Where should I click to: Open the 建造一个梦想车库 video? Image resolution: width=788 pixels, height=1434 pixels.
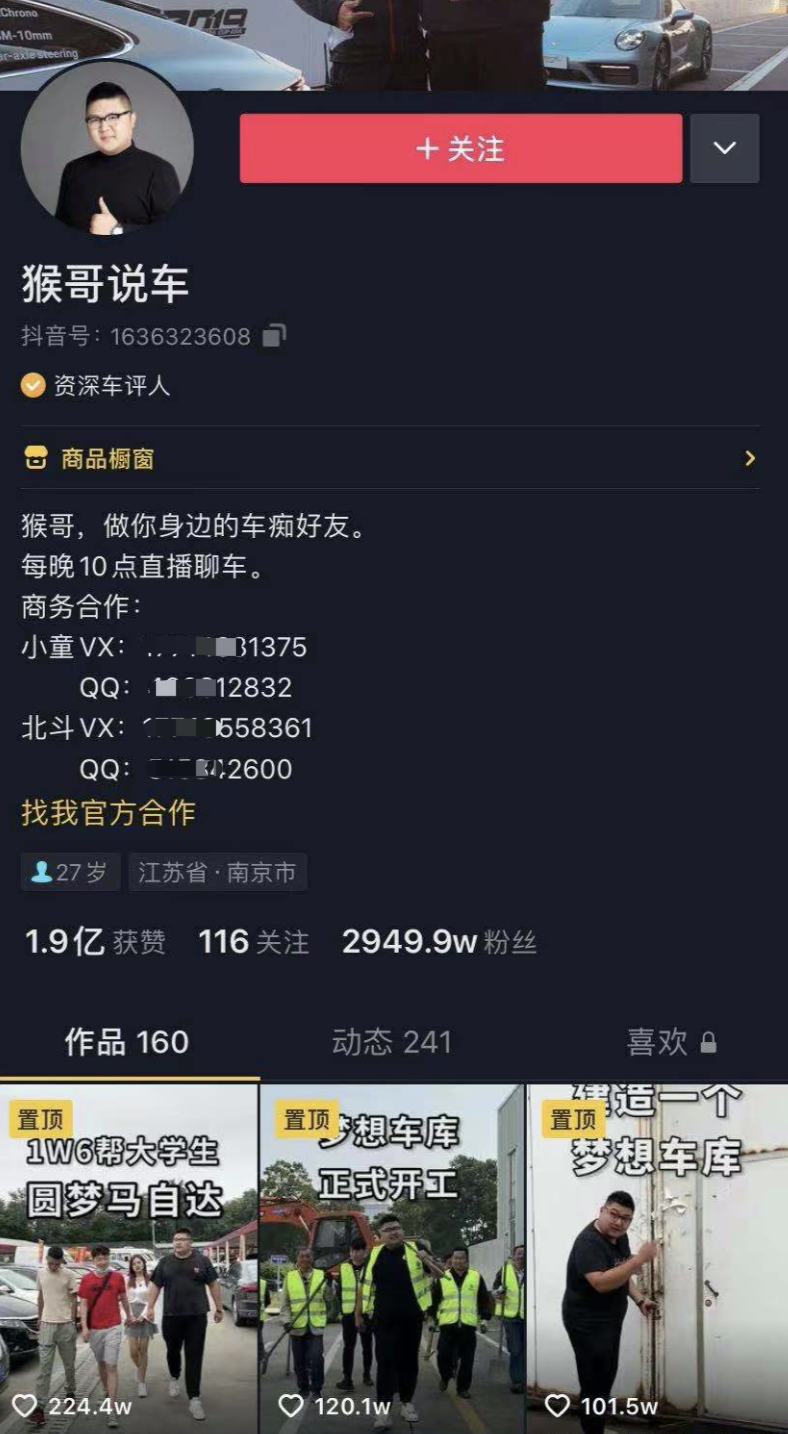click(657, 1258)
